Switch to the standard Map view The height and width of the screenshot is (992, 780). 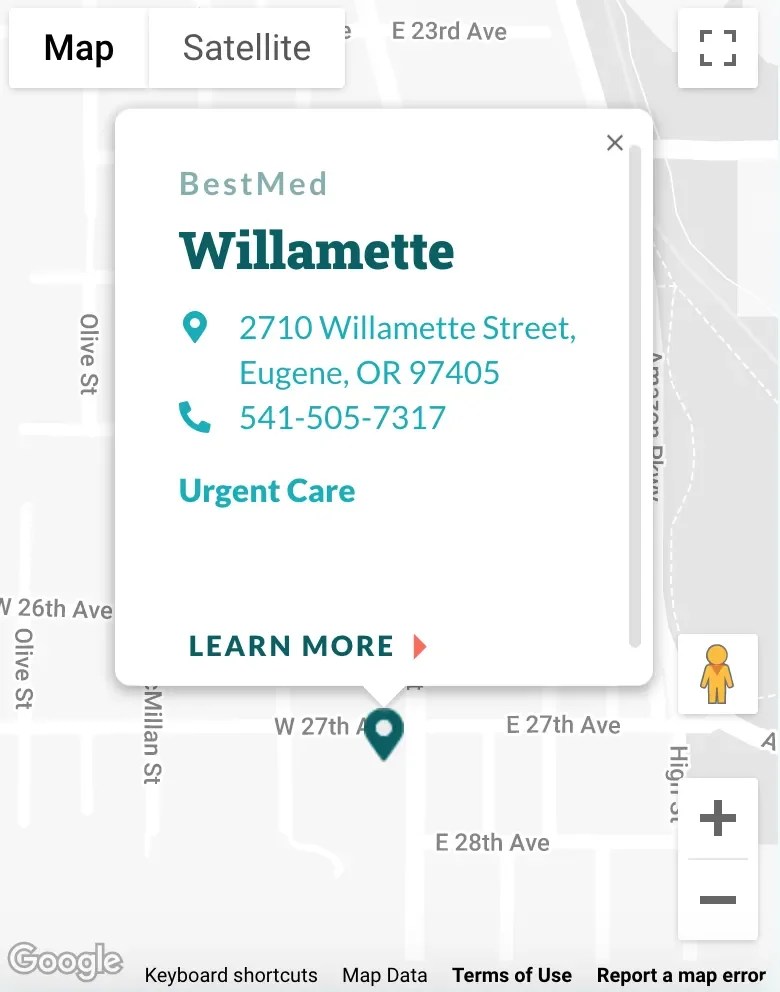78,47
